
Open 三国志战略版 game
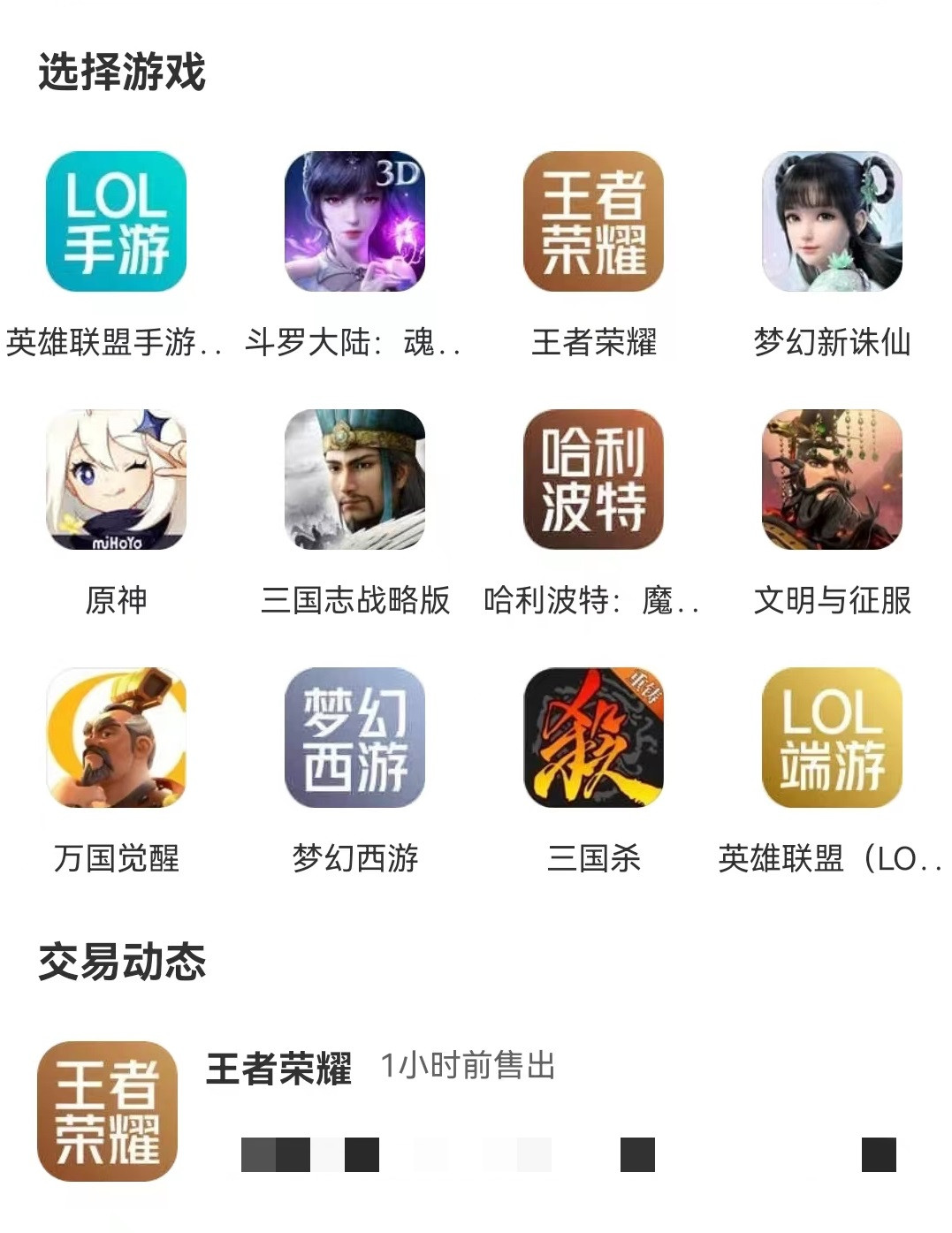click(x=354, y=479)
